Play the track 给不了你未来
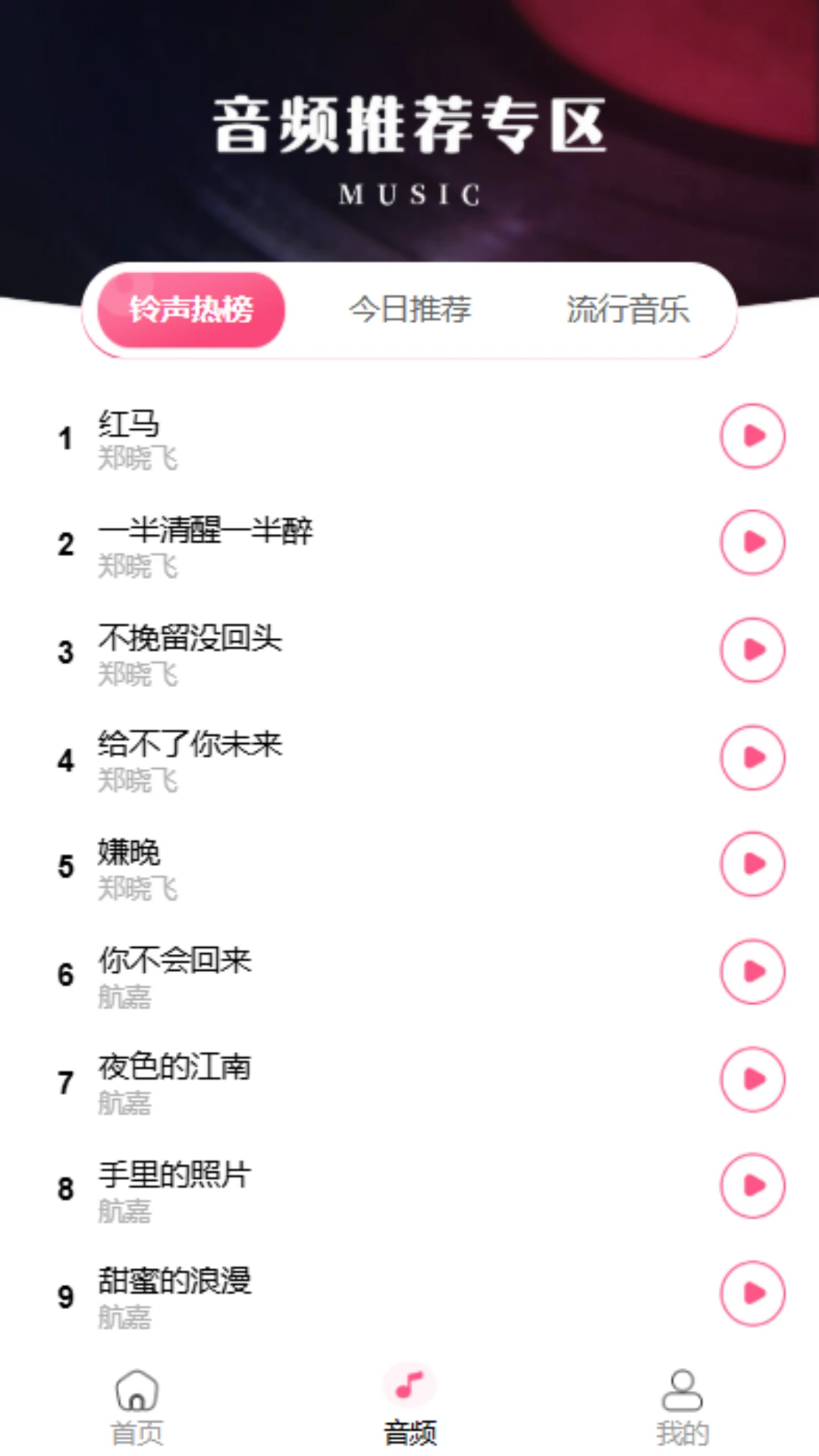The image size is (819, 1456). (752, 758)
